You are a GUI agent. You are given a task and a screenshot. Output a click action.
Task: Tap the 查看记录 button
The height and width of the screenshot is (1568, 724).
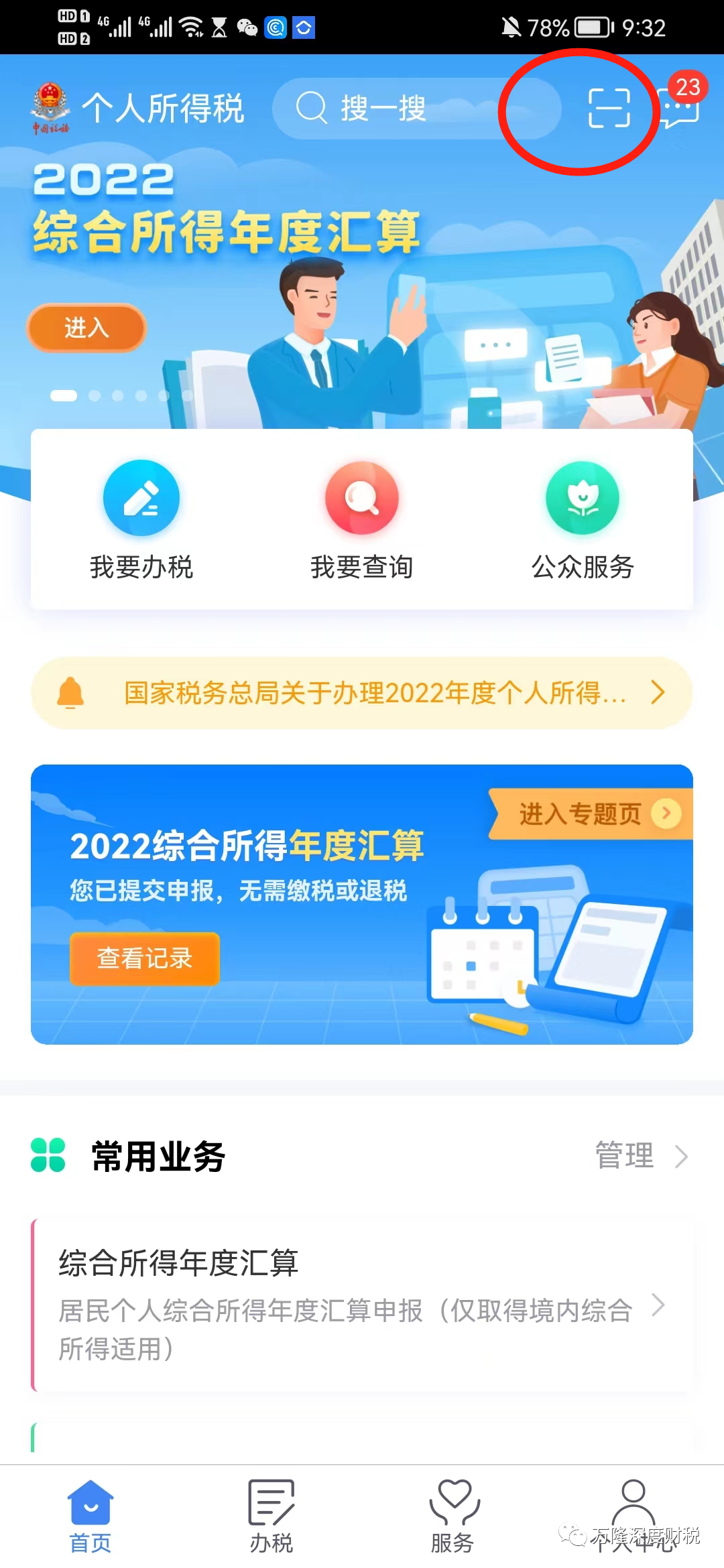[x=145, y=958]
